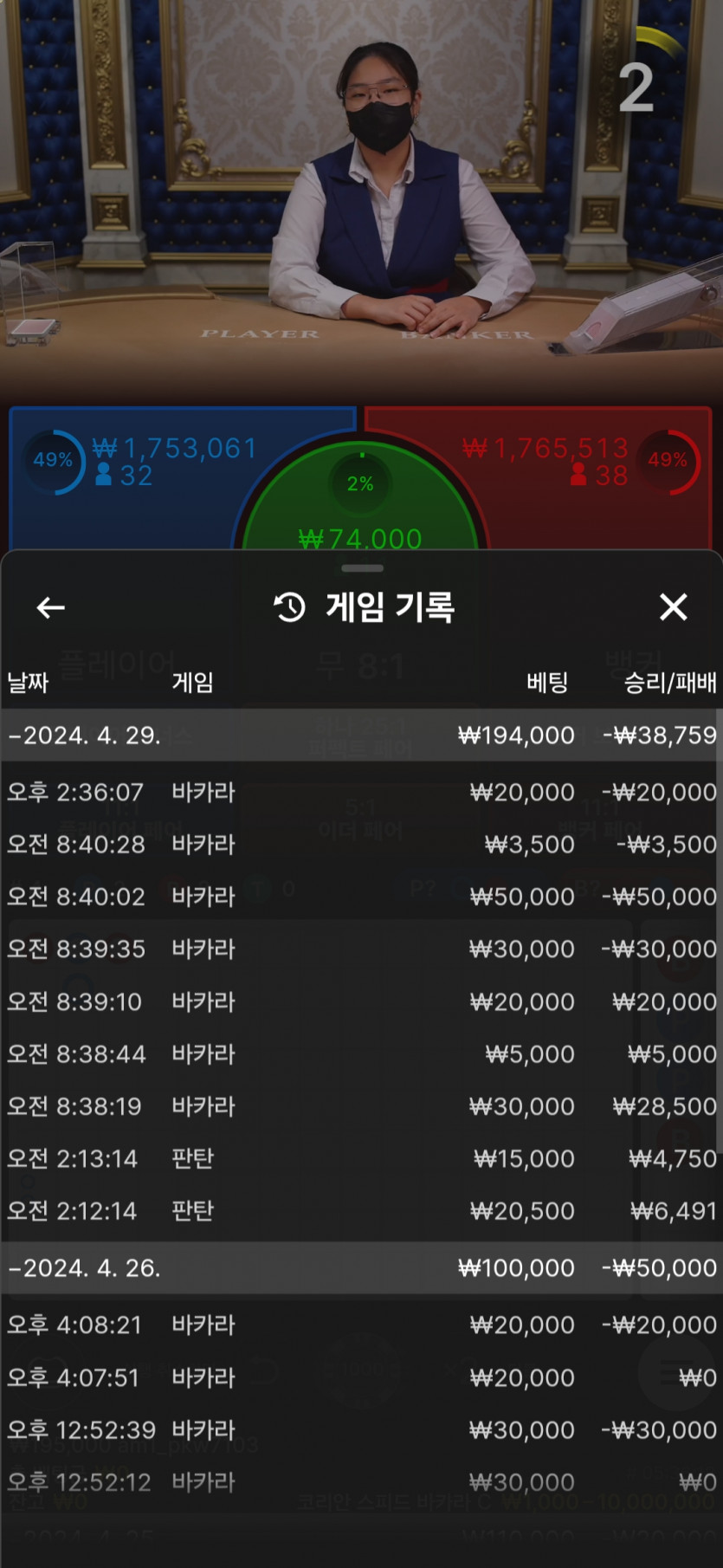Screen dimensions: 723x1568
Task: Open the 오후 2:36:07 바카라 record
Action: pos(361,793)
